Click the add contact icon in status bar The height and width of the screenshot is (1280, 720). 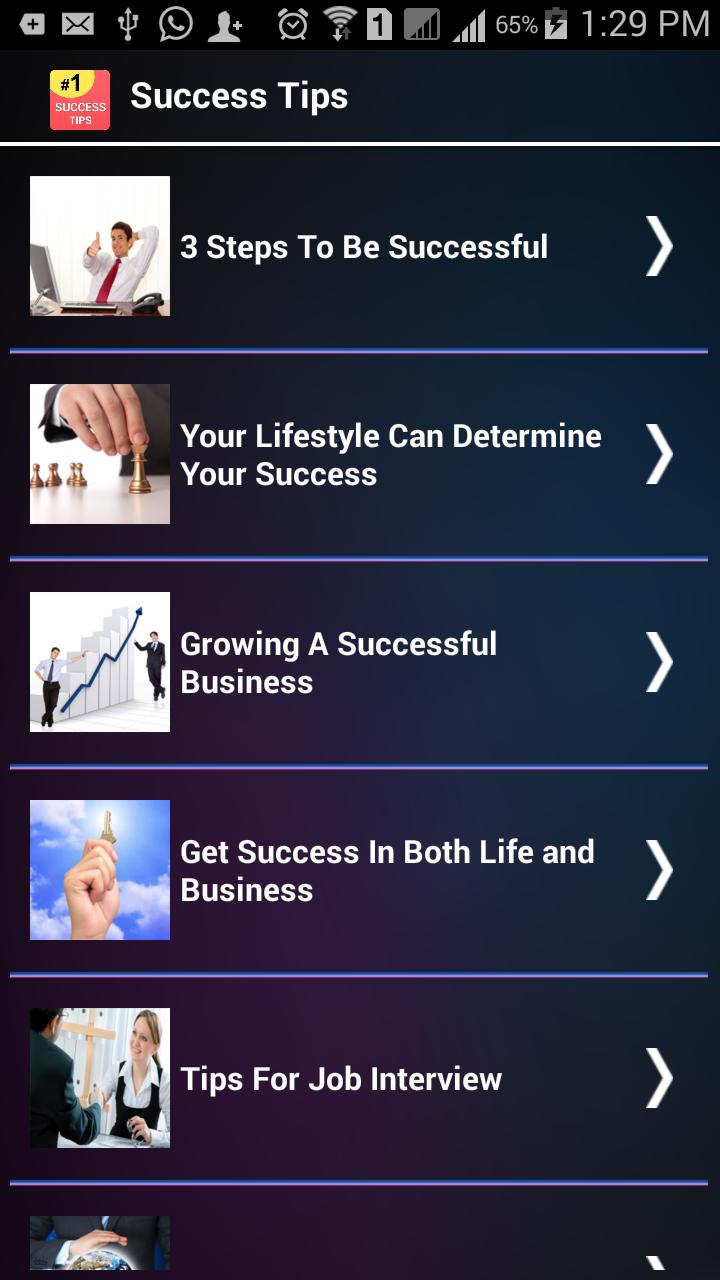(226, 24)
